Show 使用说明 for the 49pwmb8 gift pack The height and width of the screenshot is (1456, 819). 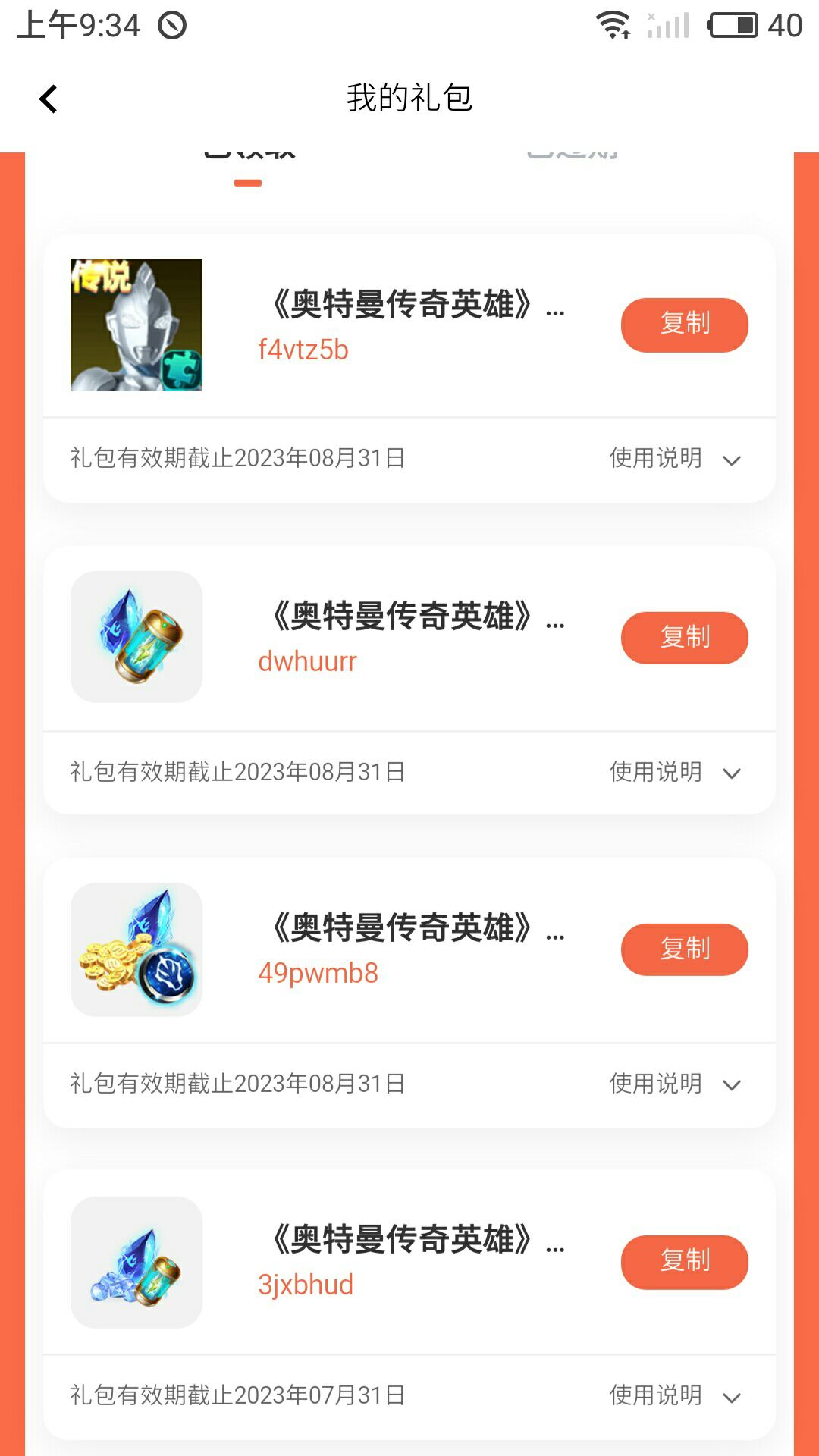point(674,1084)
